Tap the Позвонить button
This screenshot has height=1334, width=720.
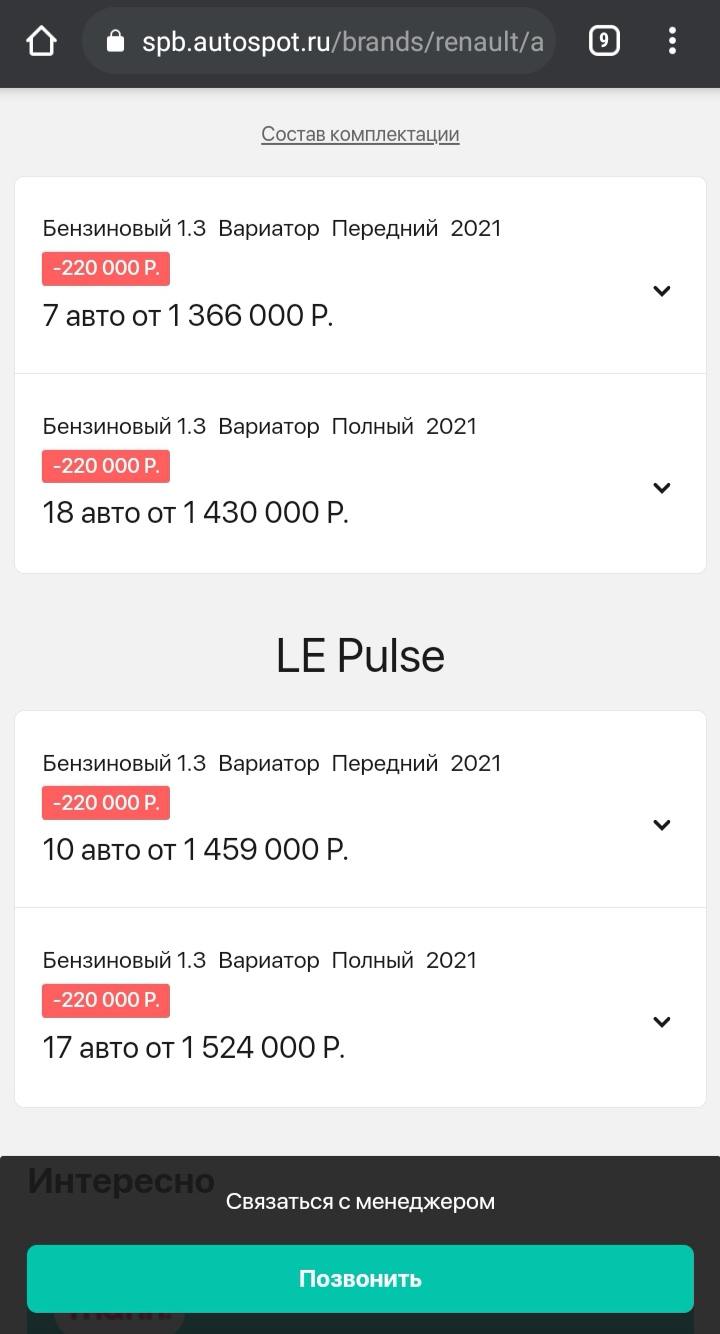pos(360,1279)
